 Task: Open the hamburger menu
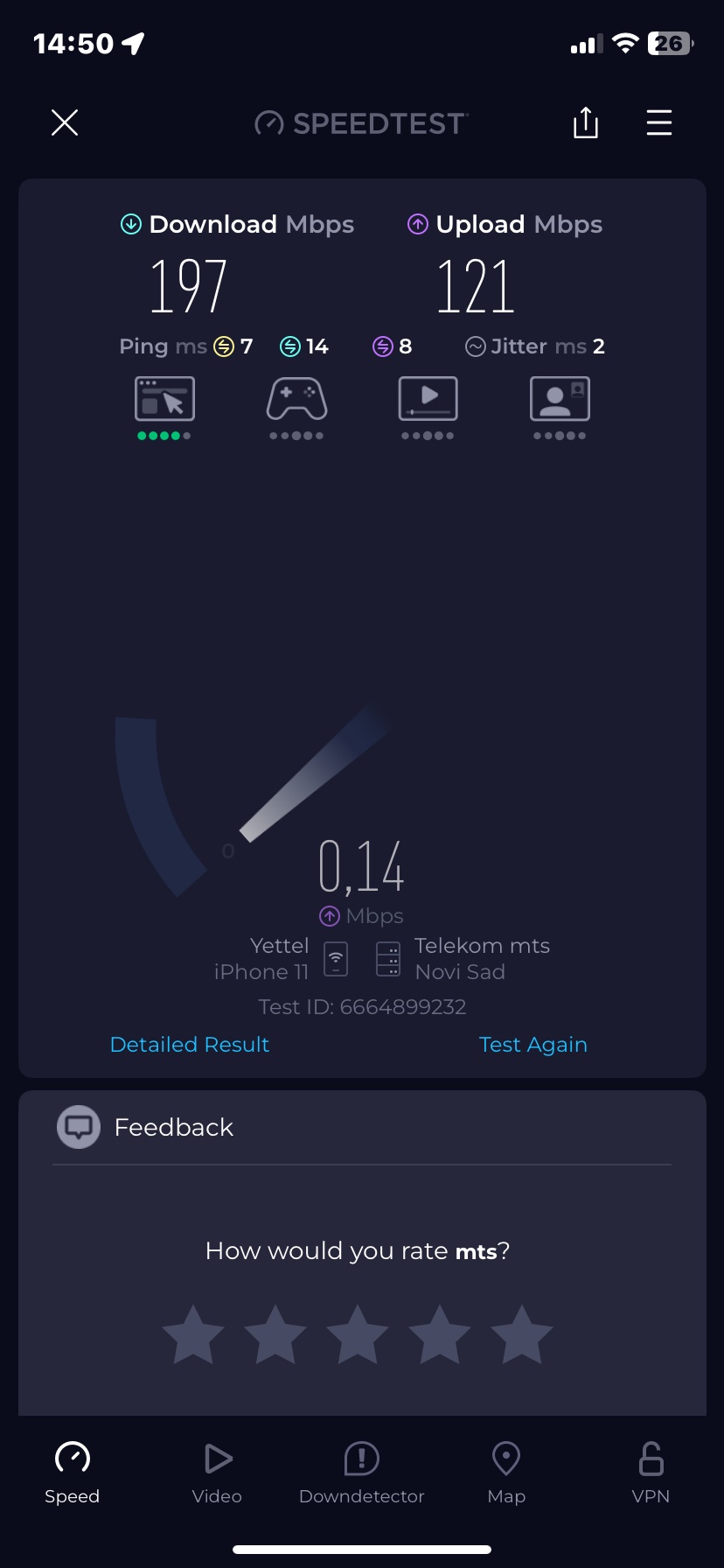658,122
